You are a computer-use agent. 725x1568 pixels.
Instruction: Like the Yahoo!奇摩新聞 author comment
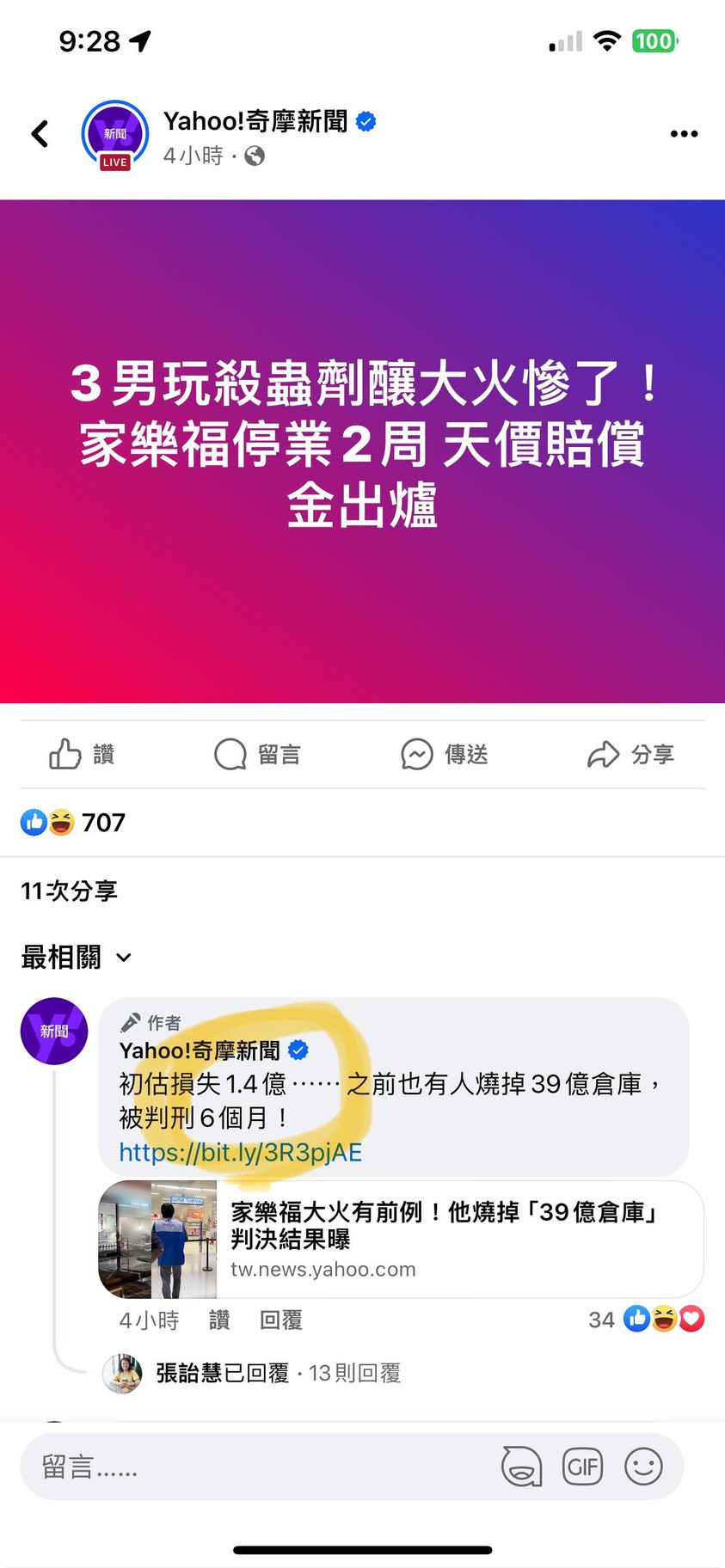click(x=219, y=1320)
